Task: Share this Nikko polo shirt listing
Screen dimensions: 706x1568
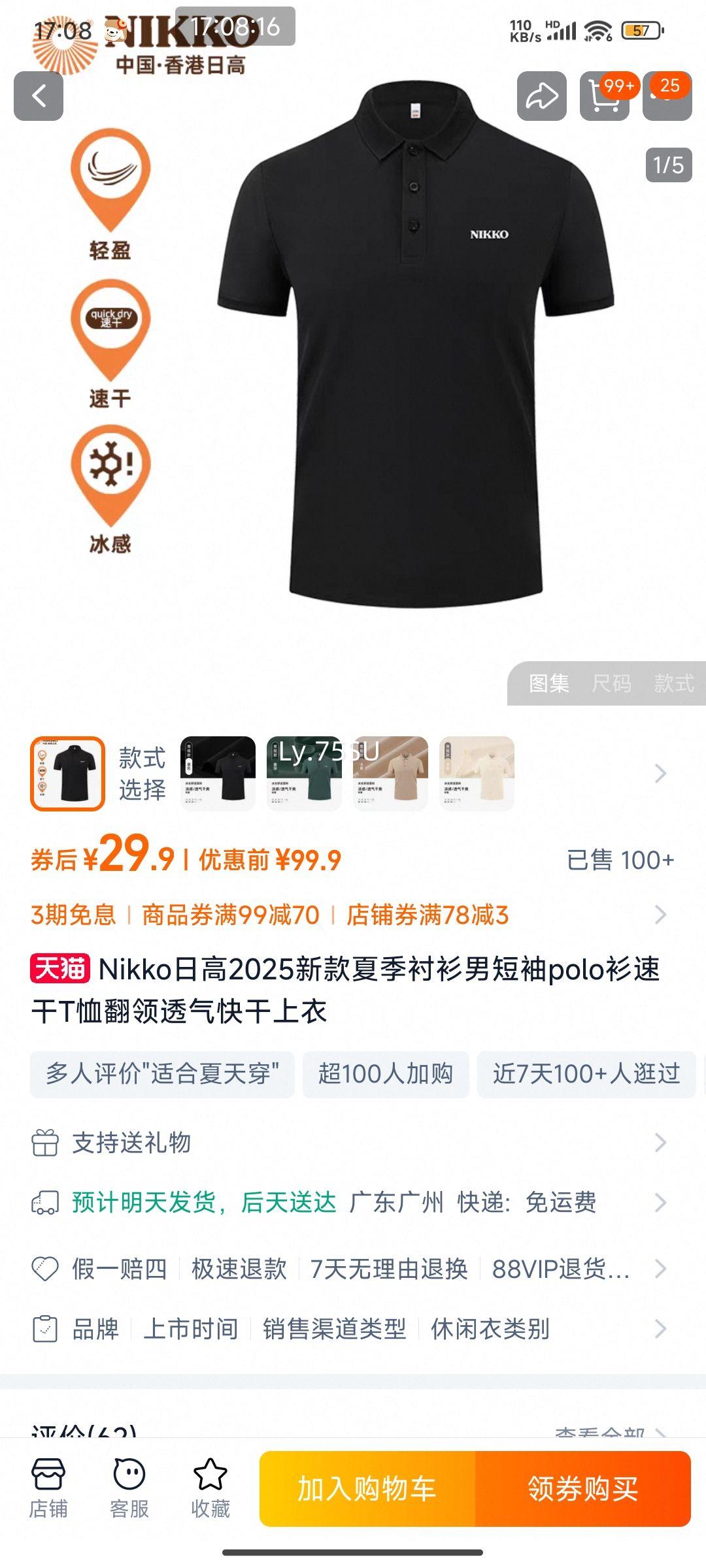Action: (x=542, y=96)
